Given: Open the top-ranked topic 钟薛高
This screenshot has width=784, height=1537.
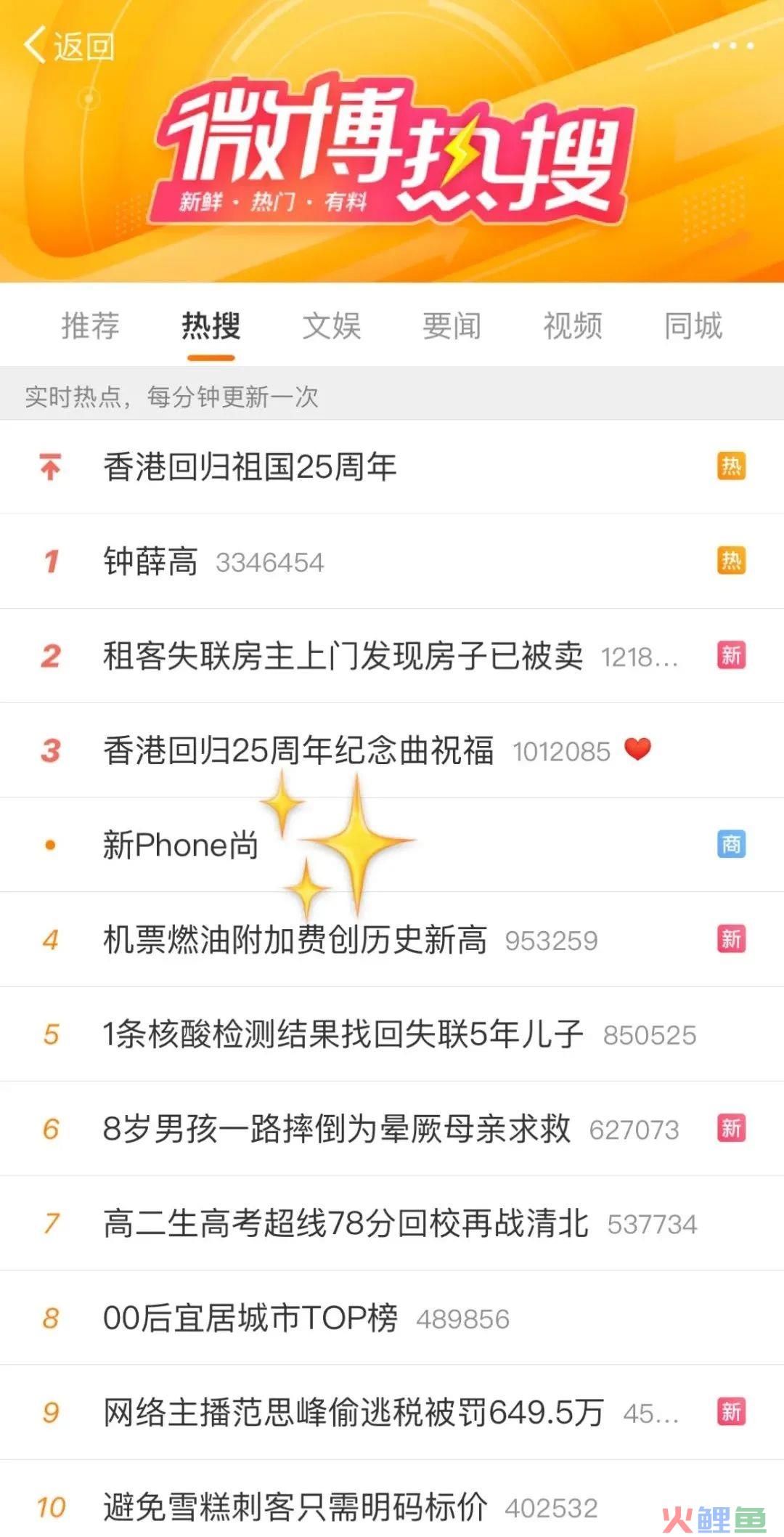Looking at the screenshot, I should point(151,561).
